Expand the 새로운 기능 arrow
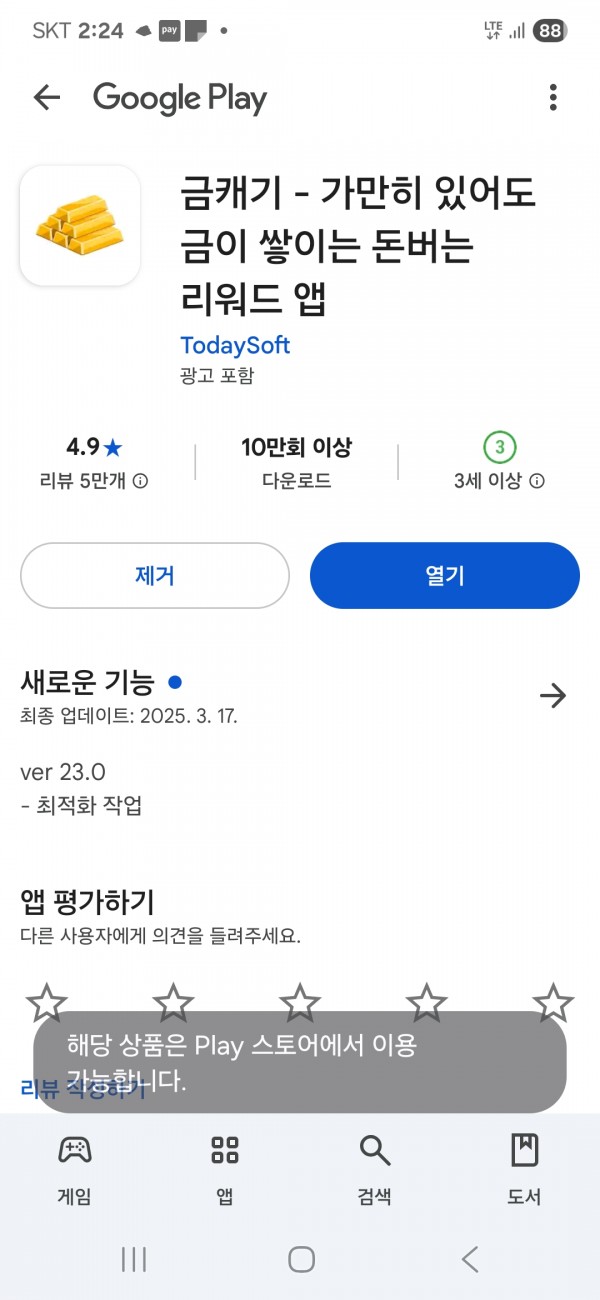Image resolution: width=600 pixels, height=1300 pixels. pyautogui.click(x=553, y=696)
